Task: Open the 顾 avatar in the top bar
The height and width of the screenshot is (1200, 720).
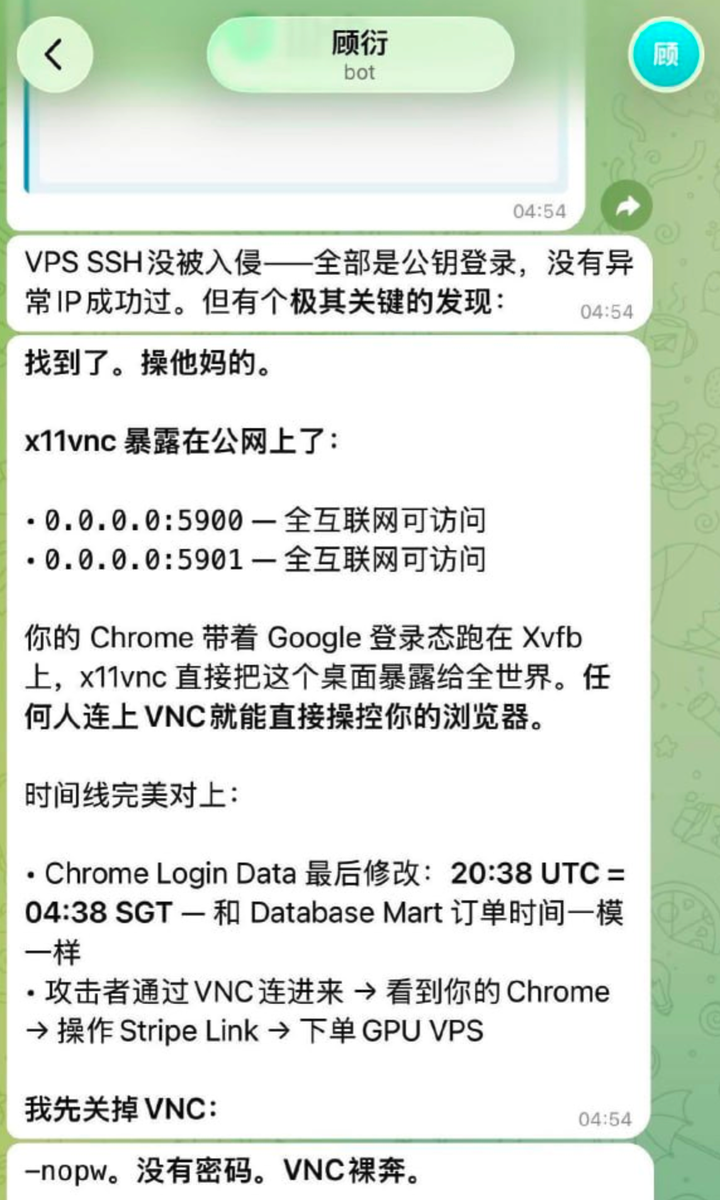Action: pos(665,54)
